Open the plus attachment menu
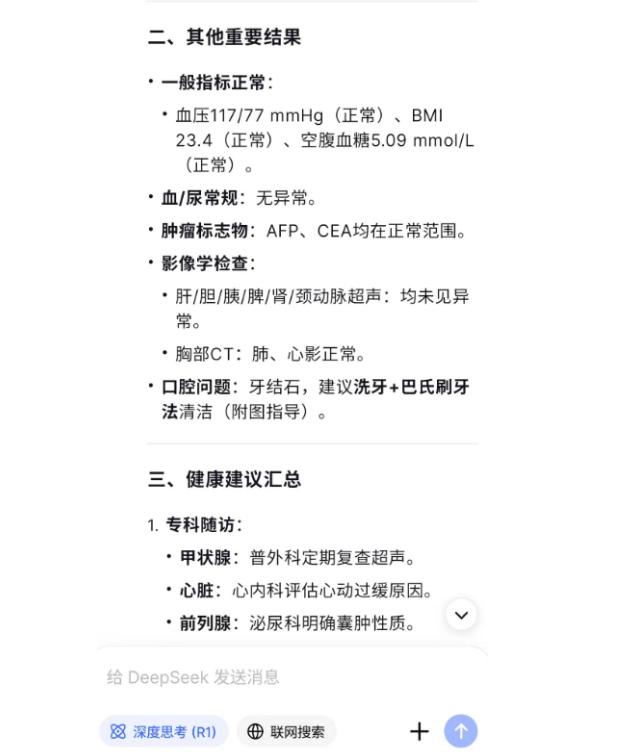The width and height of the screenshot is (620, 756). pos(419,732)
